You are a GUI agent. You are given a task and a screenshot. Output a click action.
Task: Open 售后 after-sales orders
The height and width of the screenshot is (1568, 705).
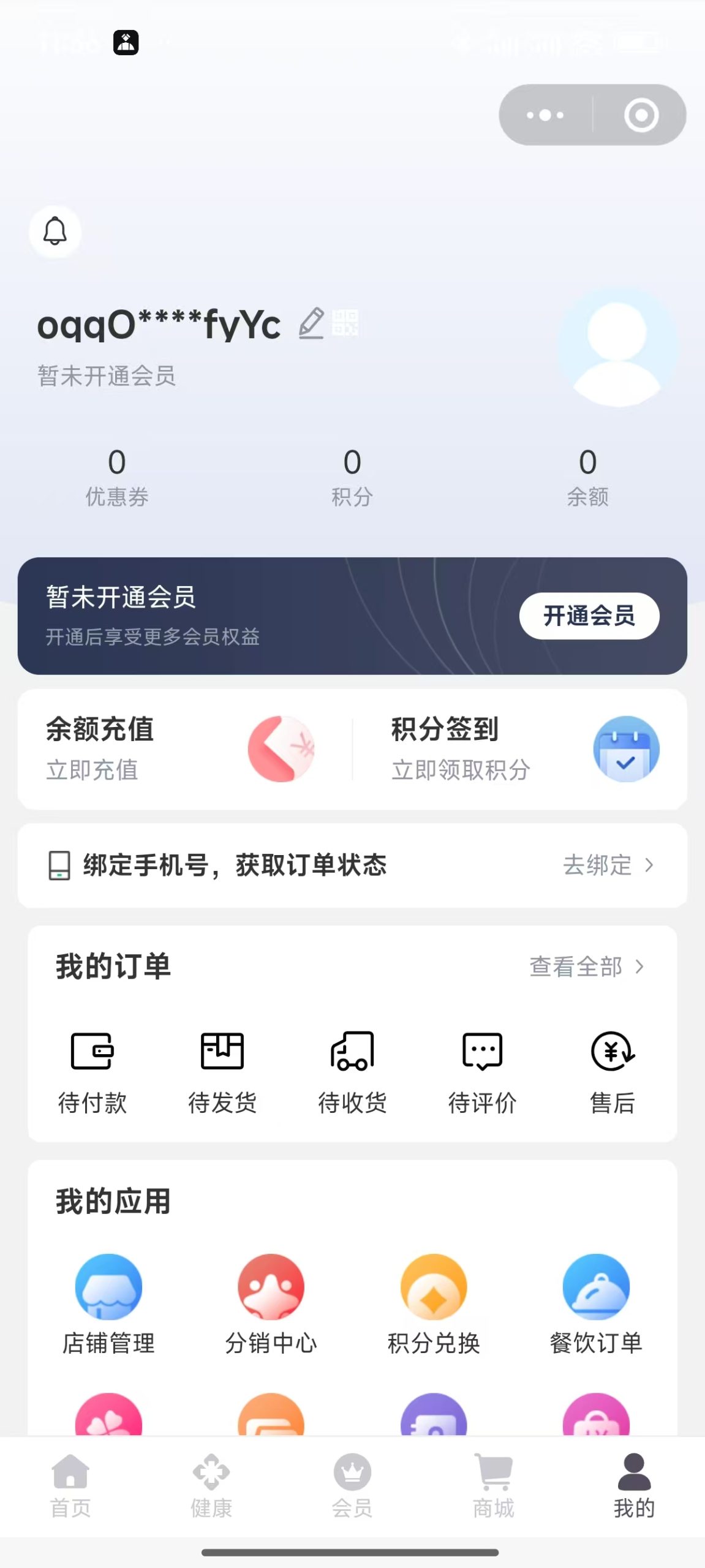pos(613,1072)
